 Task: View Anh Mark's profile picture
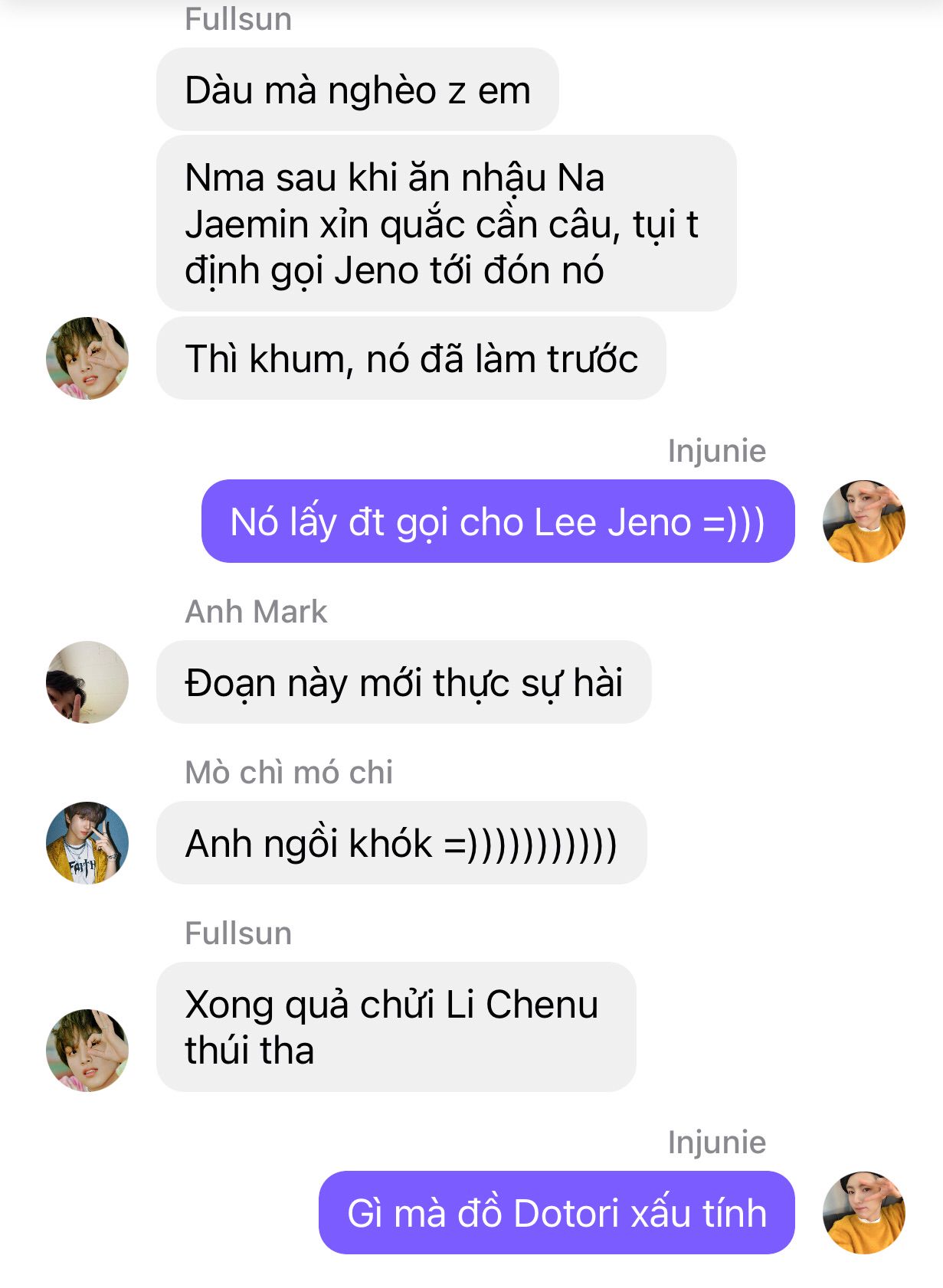click(87, 682)
